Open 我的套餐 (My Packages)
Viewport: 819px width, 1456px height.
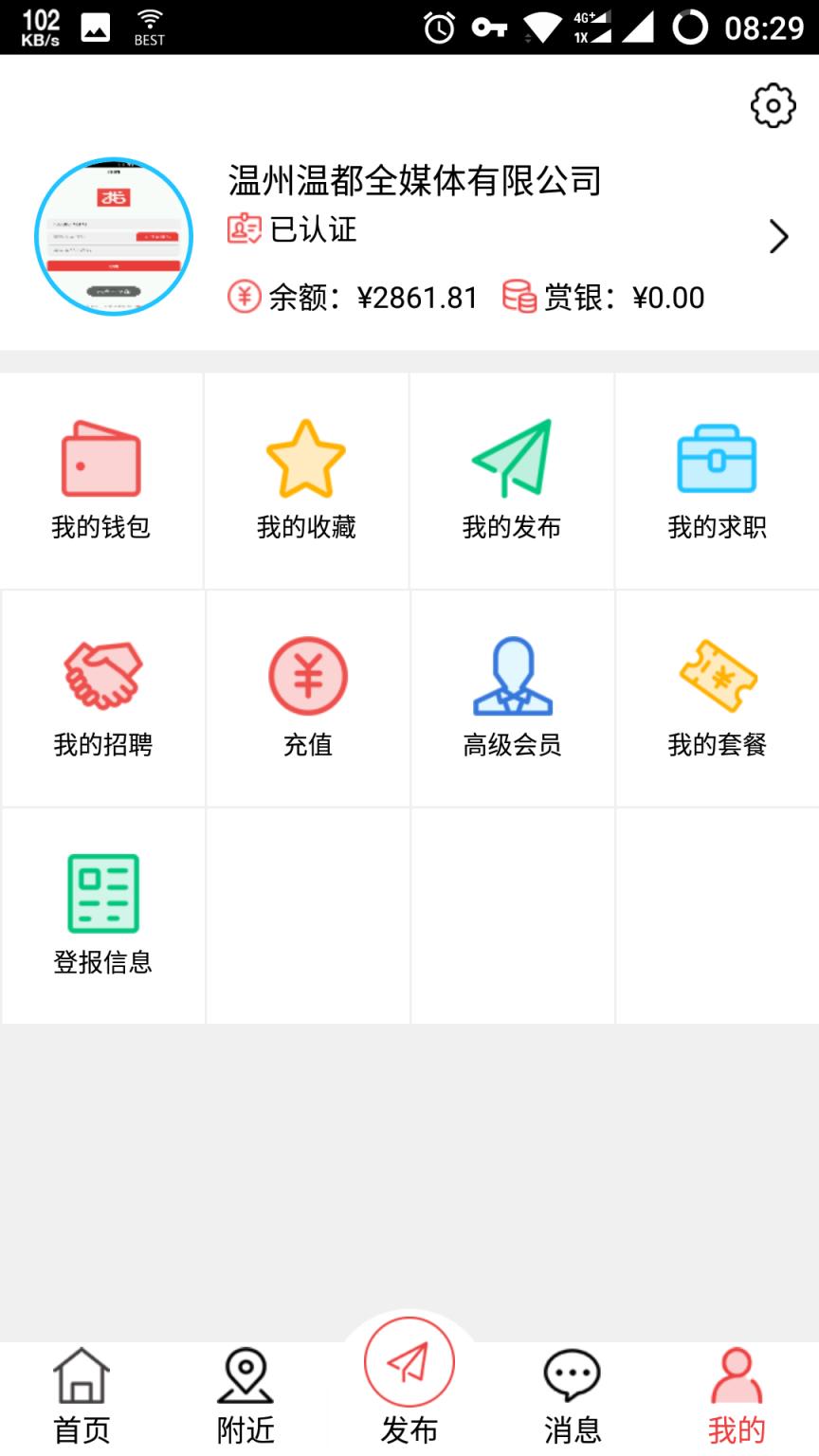[x=715, y=697]
